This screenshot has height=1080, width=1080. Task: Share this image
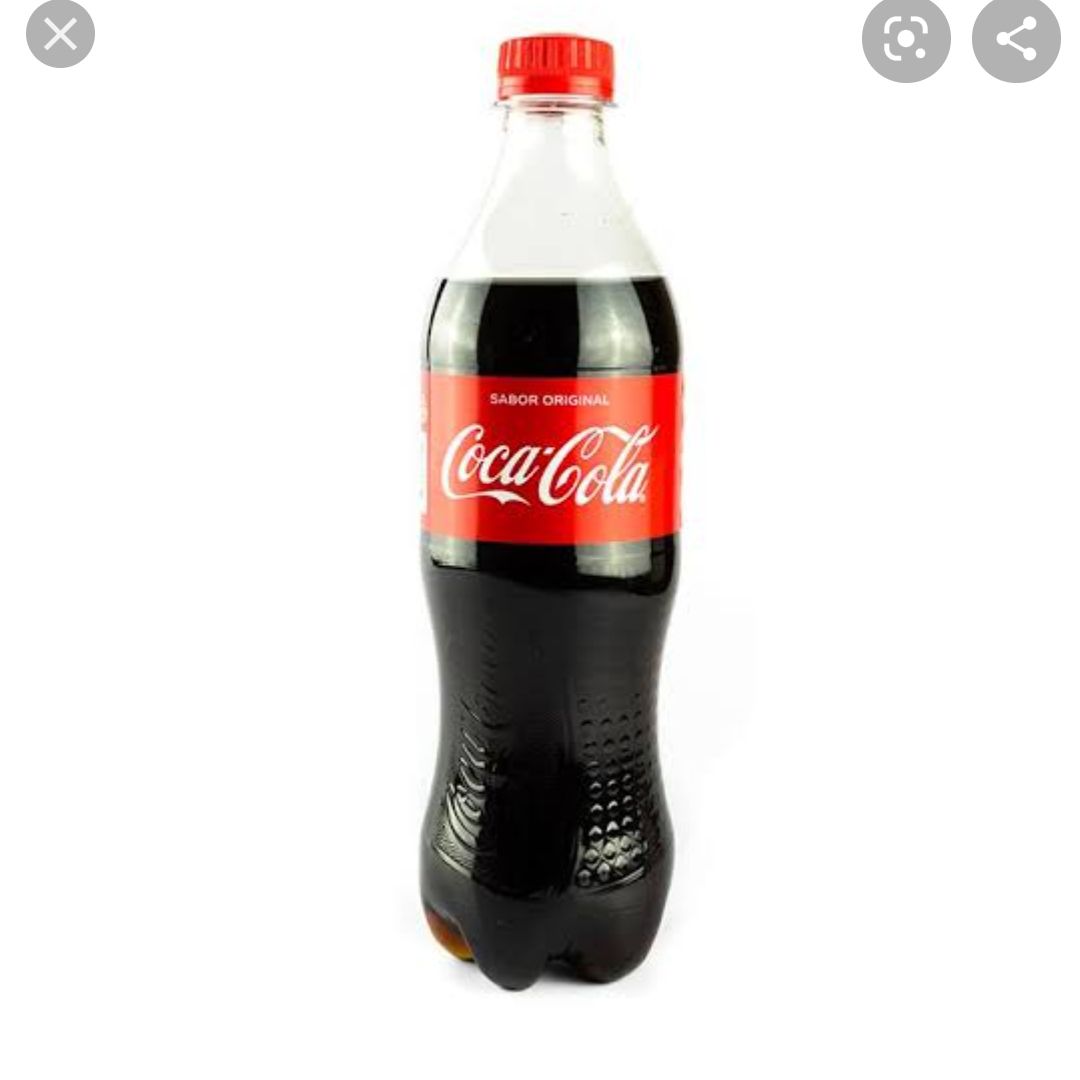pyautogui.click(x=1015, y=39)
